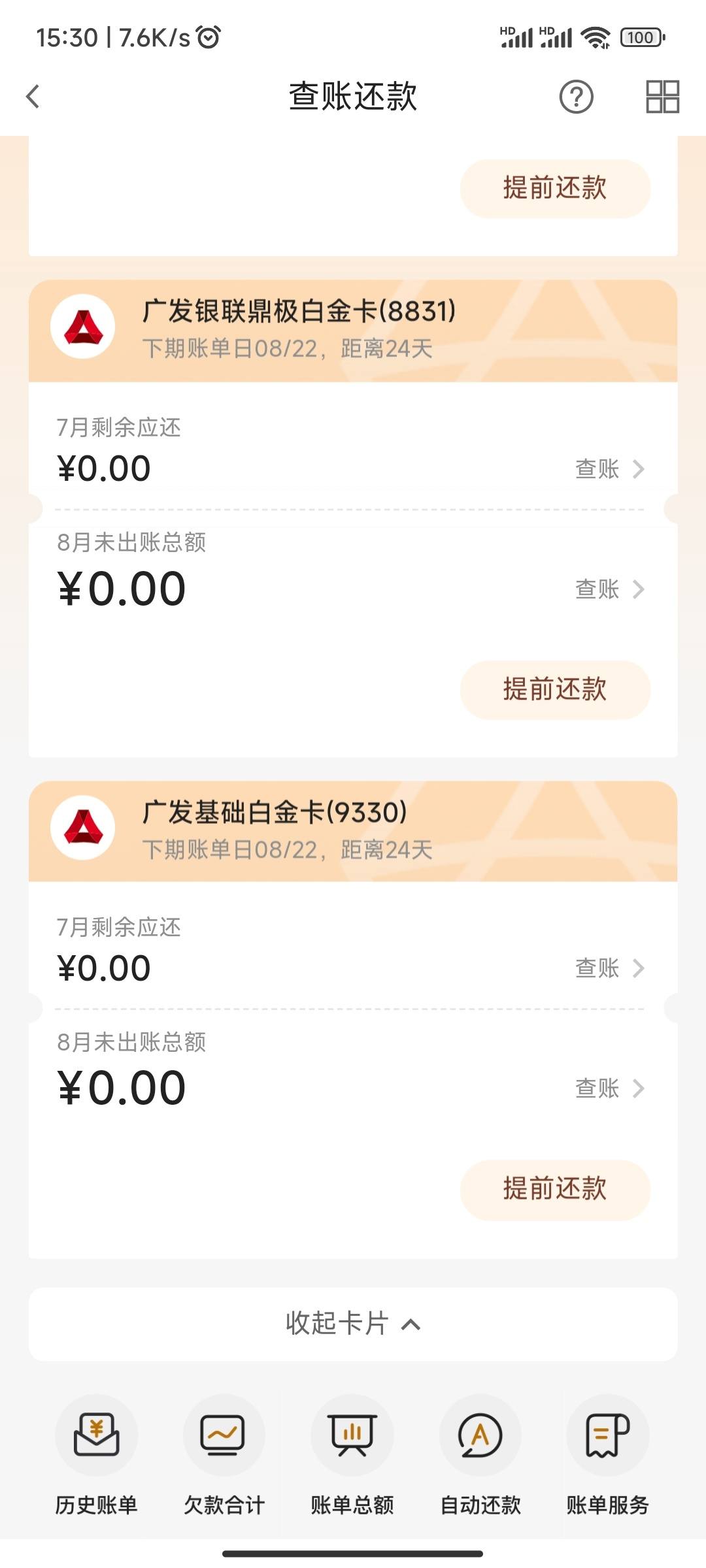The width and height of the screenshot is (706, 1568).
Task: Open 查账 for 8月未出账总额 on card 9330
Action: (x=609, y=1088)
